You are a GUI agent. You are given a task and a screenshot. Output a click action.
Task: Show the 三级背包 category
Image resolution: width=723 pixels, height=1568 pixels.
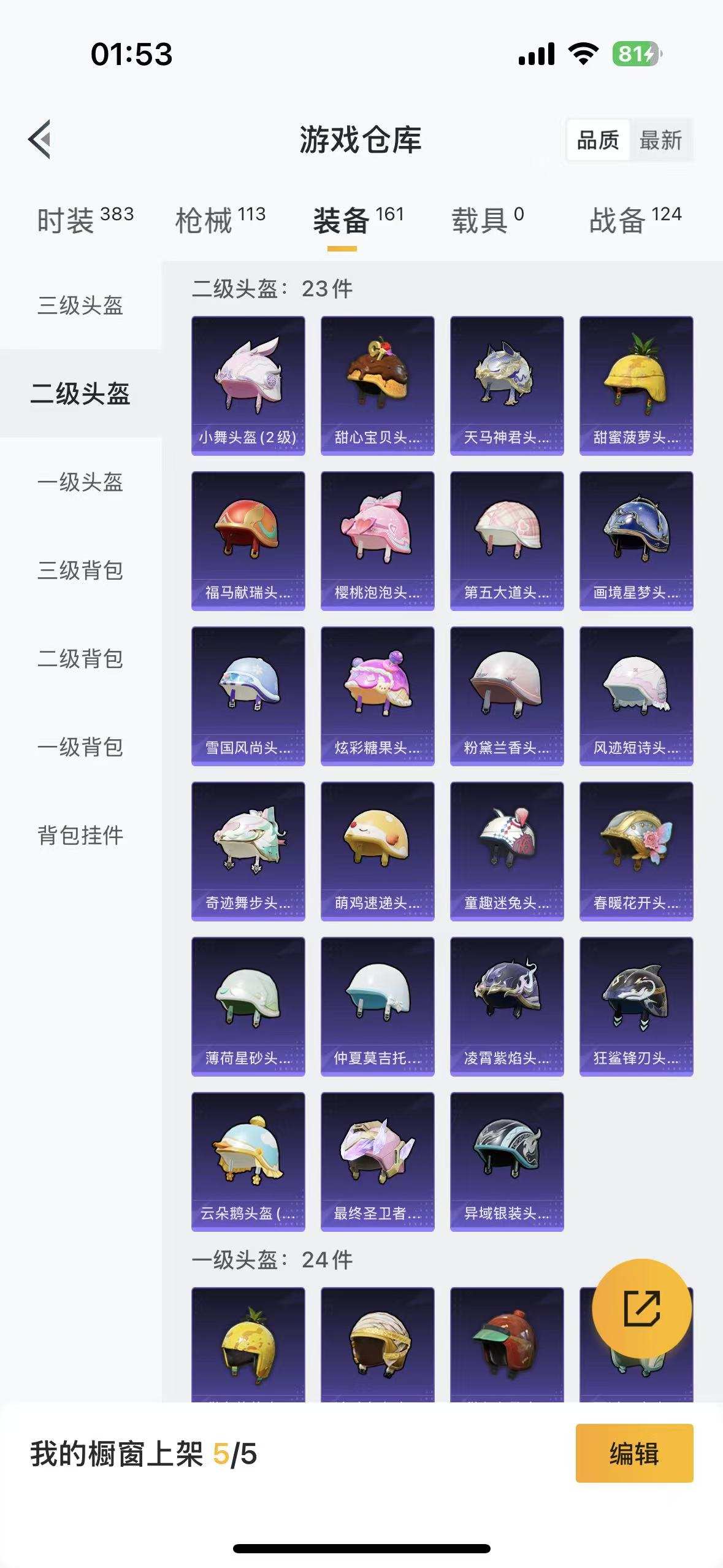(x=80, y=571)
